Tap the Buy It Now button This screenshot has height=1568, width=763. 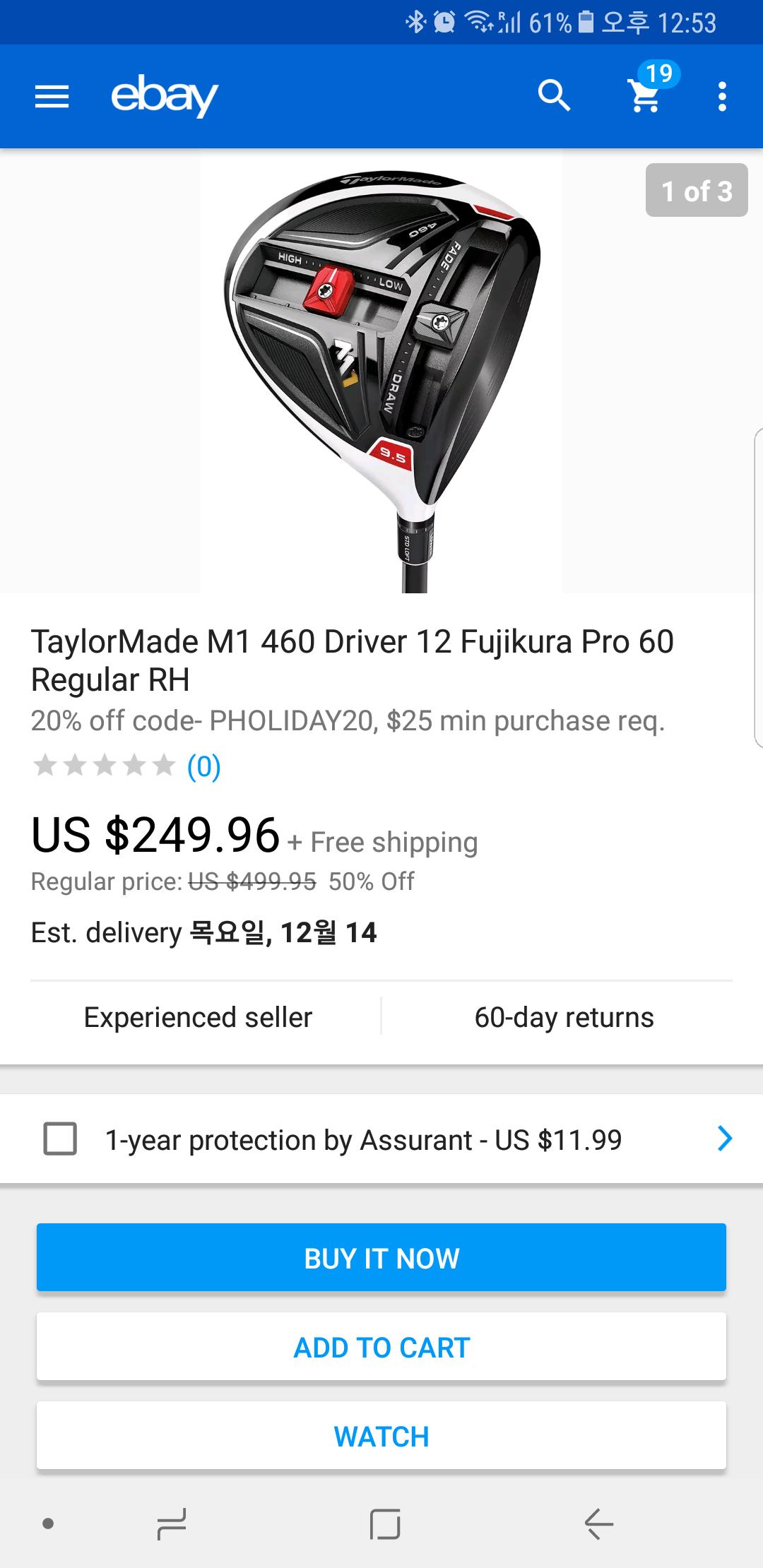click(x=381, y=1258)
